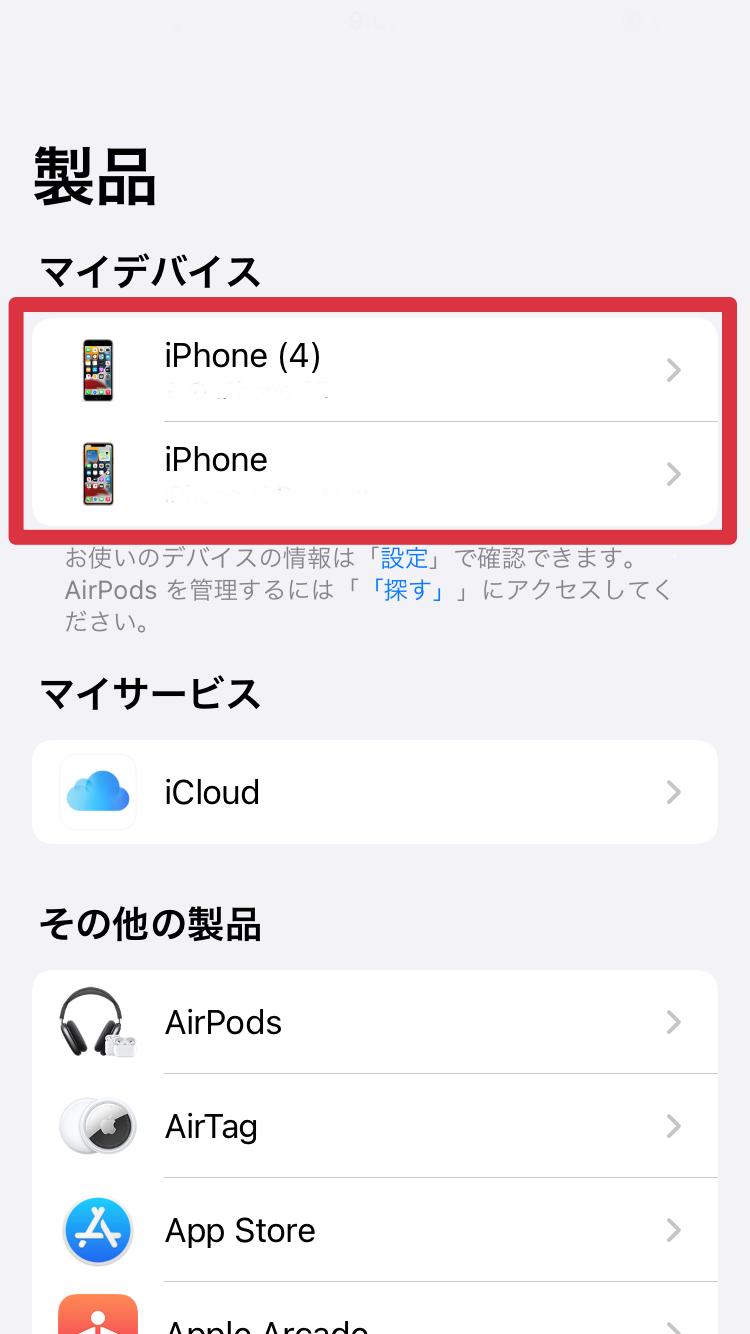Open iCloud under マイサービス
This screenshot has width=750, height=1334.
tap(375, 792)
